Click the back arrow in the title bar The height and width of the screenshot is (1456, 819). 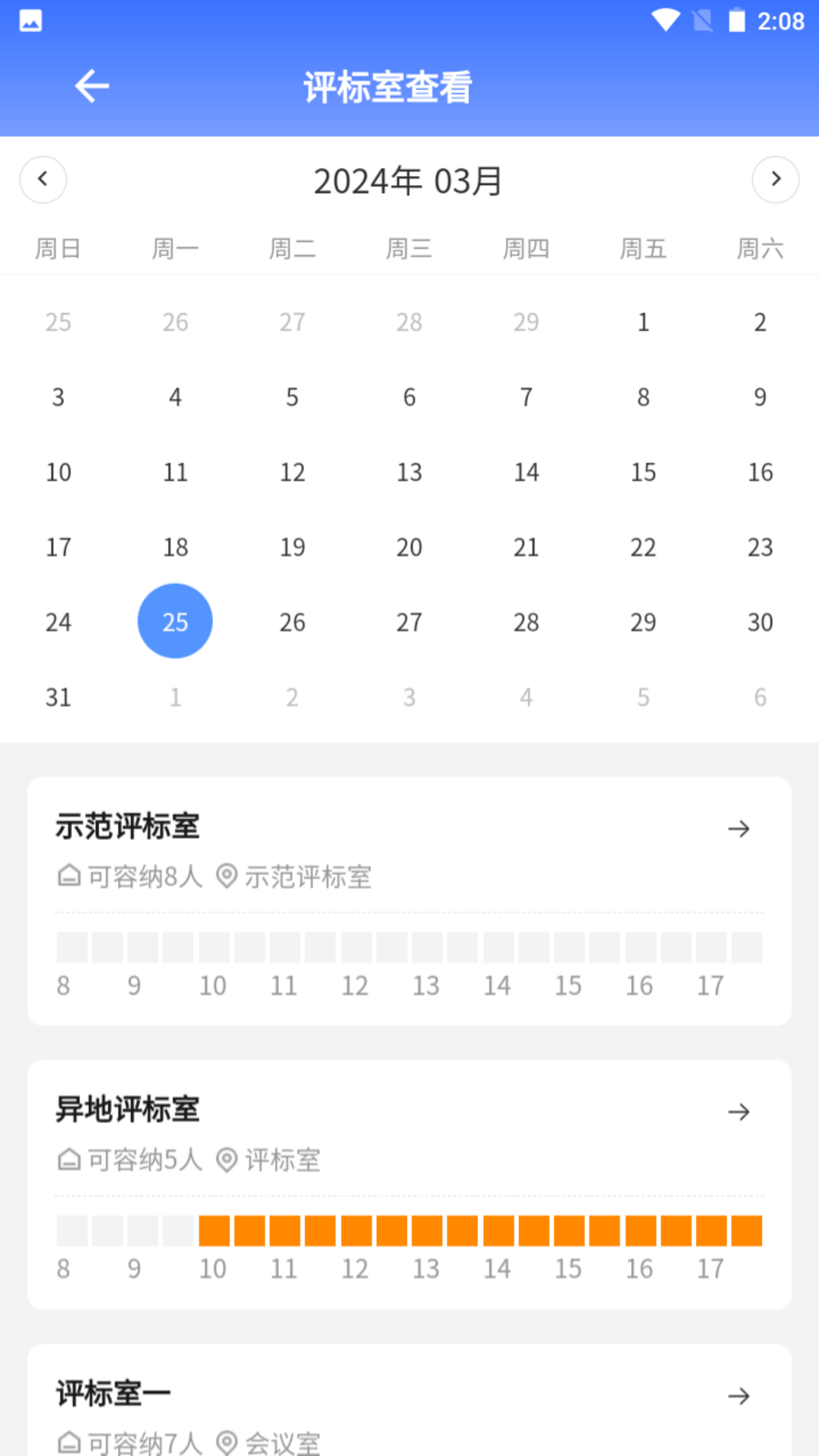coord(92,86)
